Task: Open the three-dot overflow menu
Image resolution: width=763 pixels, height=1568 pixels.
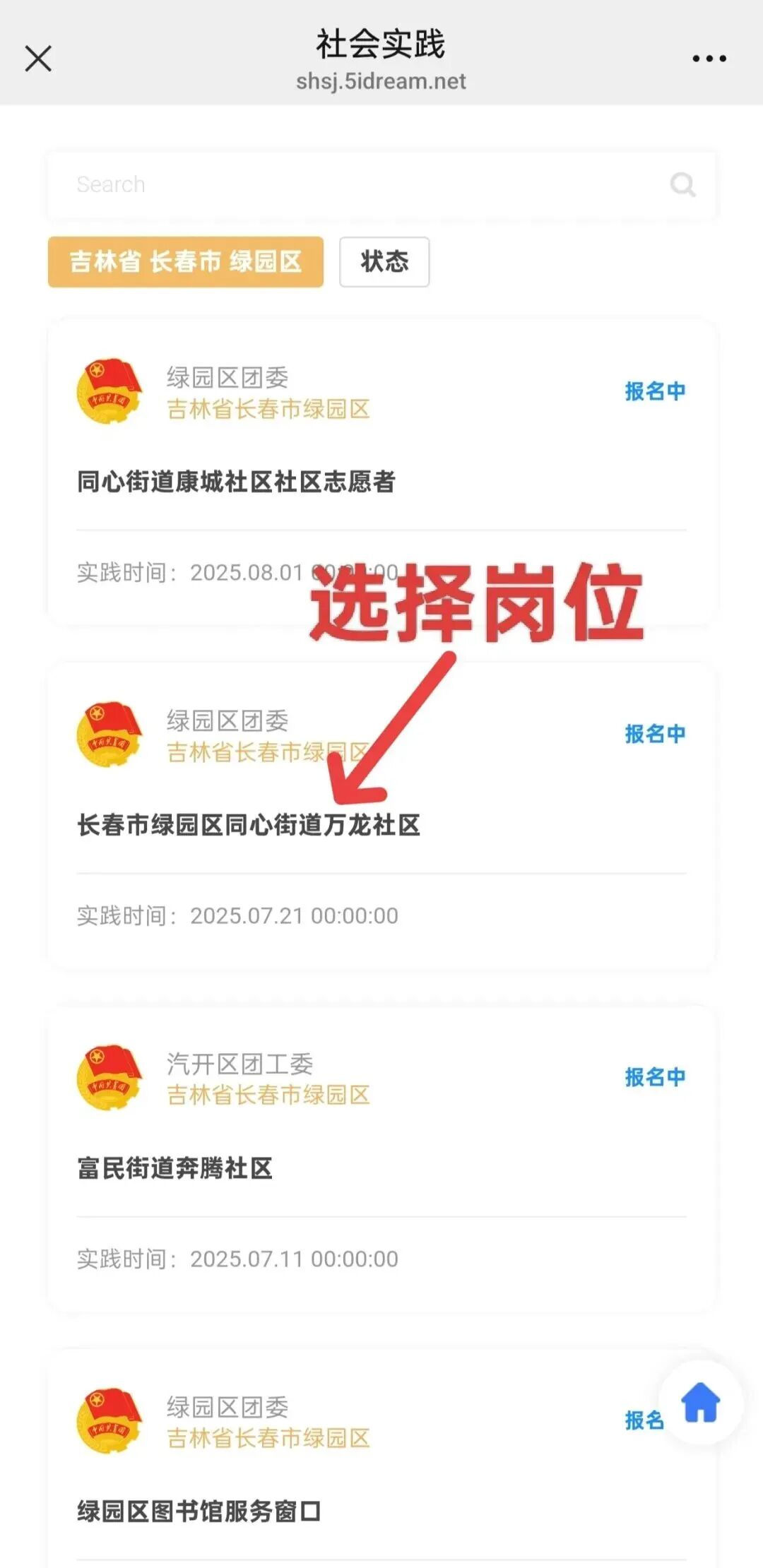Action: [x=709, y=59]
